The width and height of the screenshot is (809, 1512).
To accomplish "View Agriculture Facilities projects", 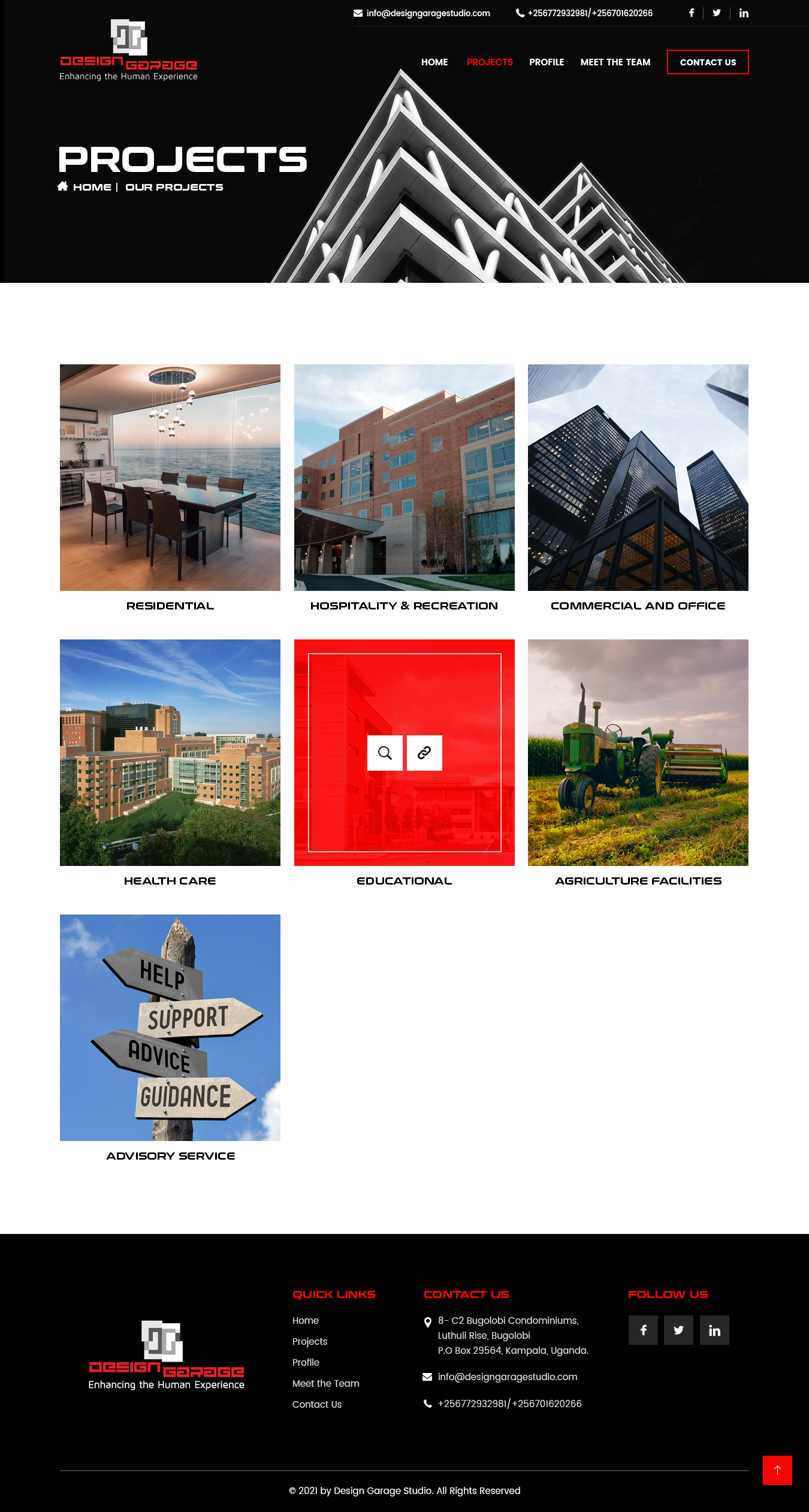I will (638, 753).
